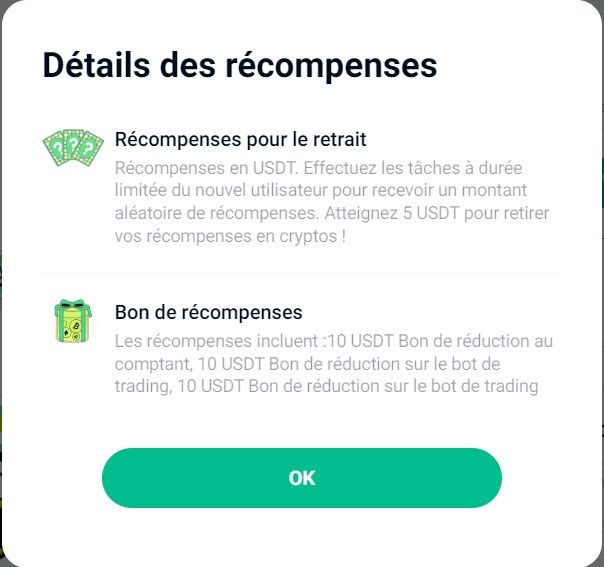Confirm the rewards details with OK

301,478
